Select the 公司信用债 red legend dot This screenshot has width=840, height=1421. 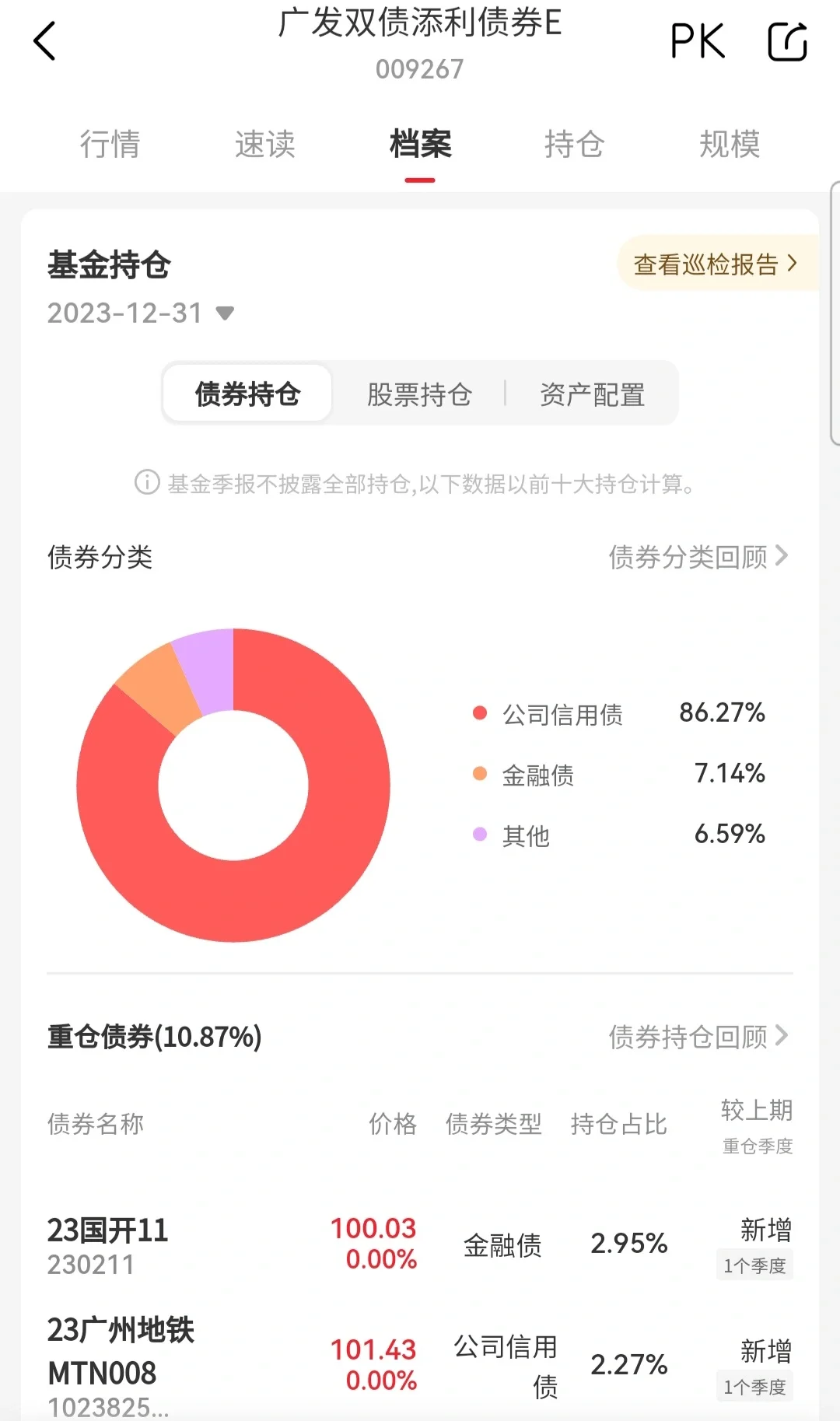click(479, 712)
